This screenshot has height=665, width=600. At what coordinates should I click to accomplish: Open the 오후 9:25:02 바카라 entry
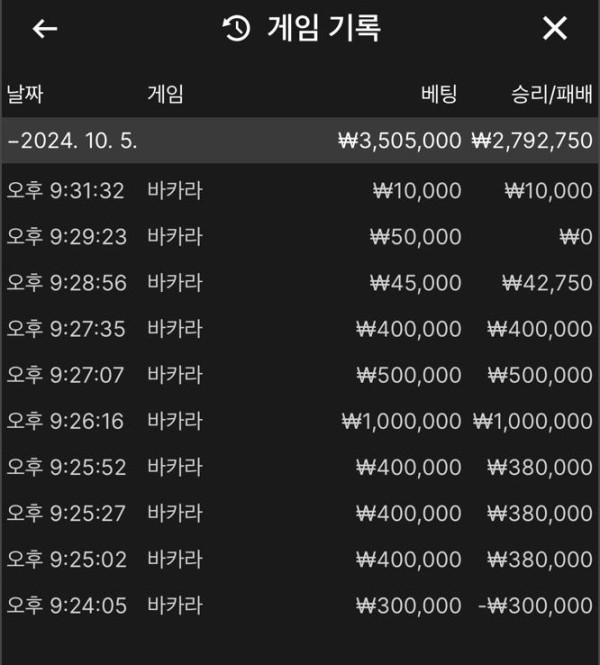point(300,559)
